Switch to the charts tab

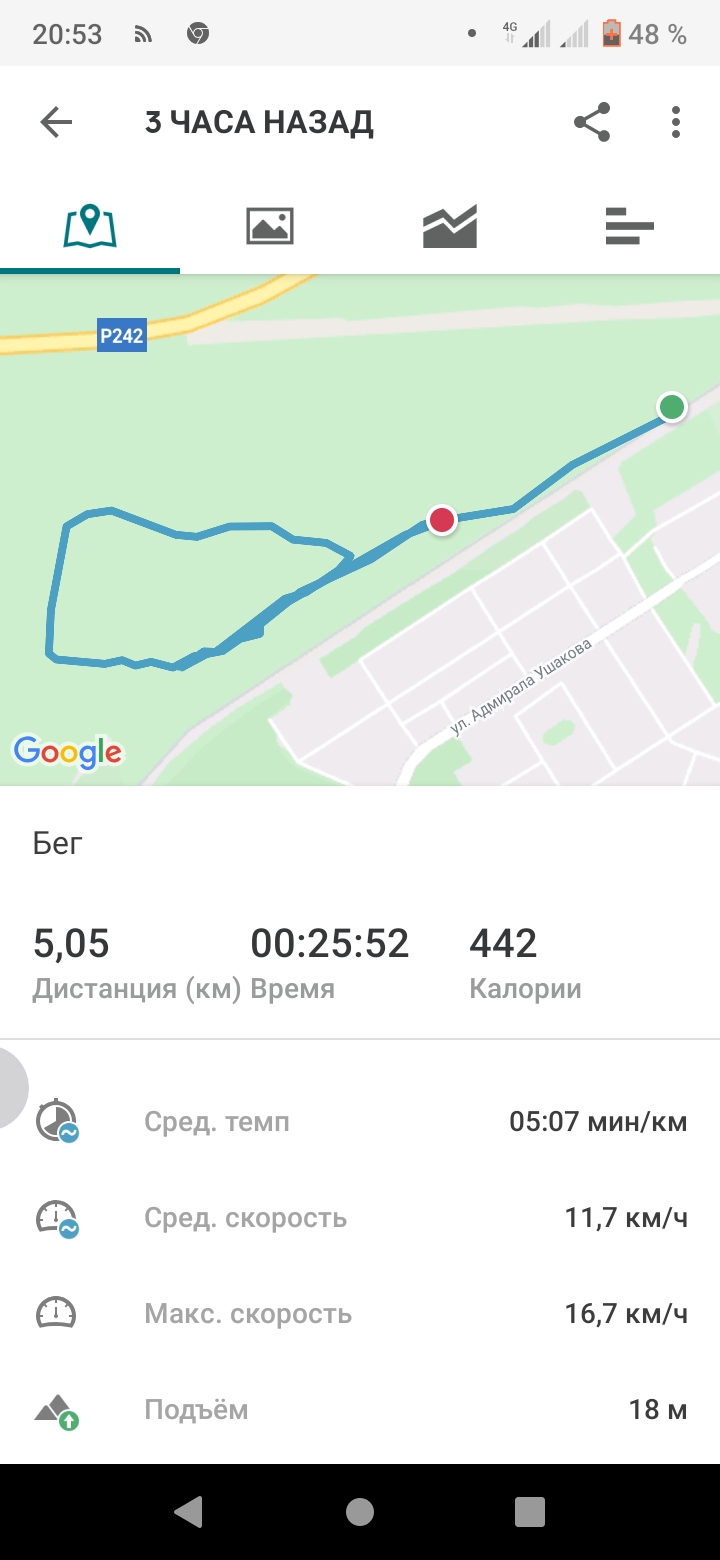coord(450,226)
